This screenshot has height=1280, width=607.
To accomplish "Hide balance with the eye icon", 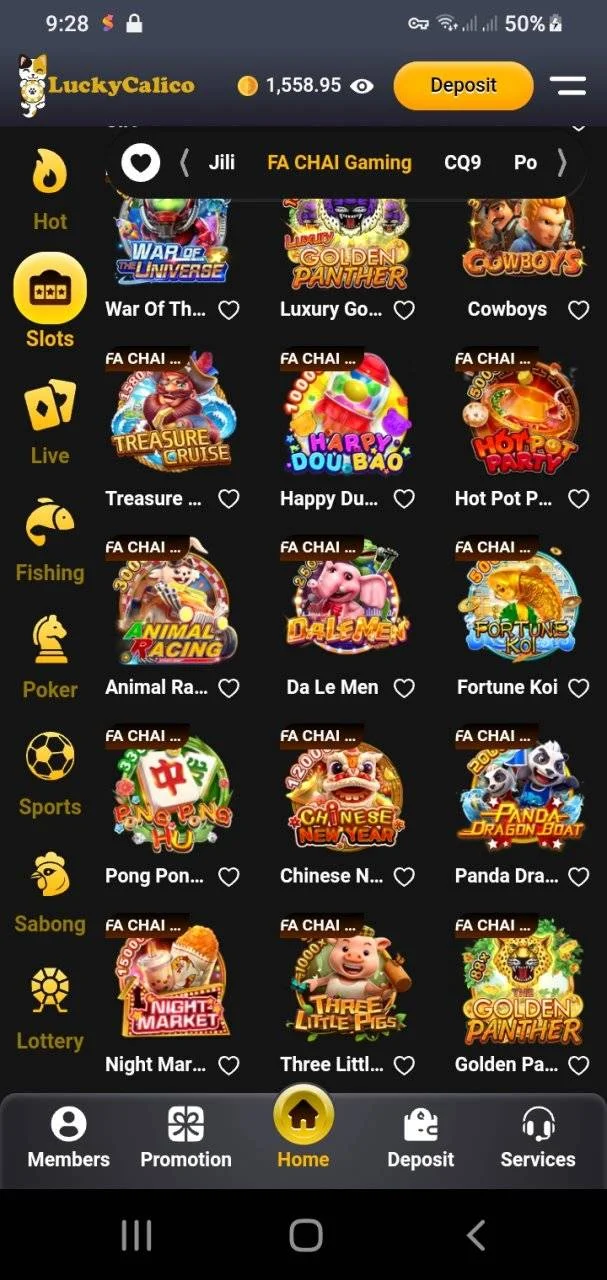I will (x=362, y=86).
